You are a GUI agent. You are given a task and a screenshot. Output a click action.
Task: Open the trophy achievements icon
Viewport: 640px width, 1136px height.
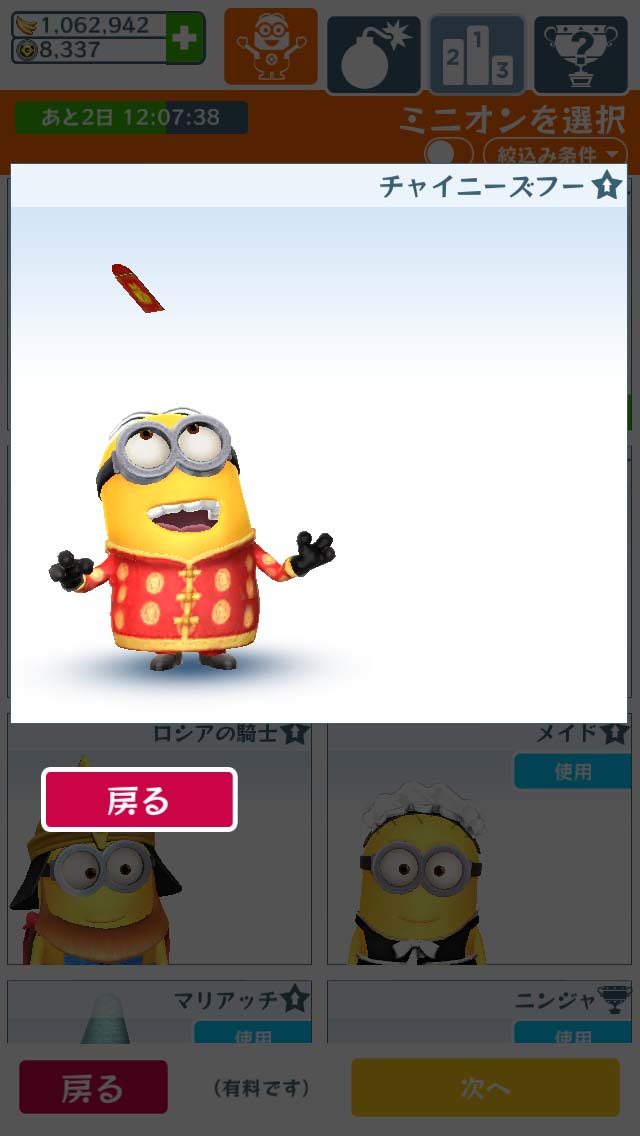[x=580, y=55]
